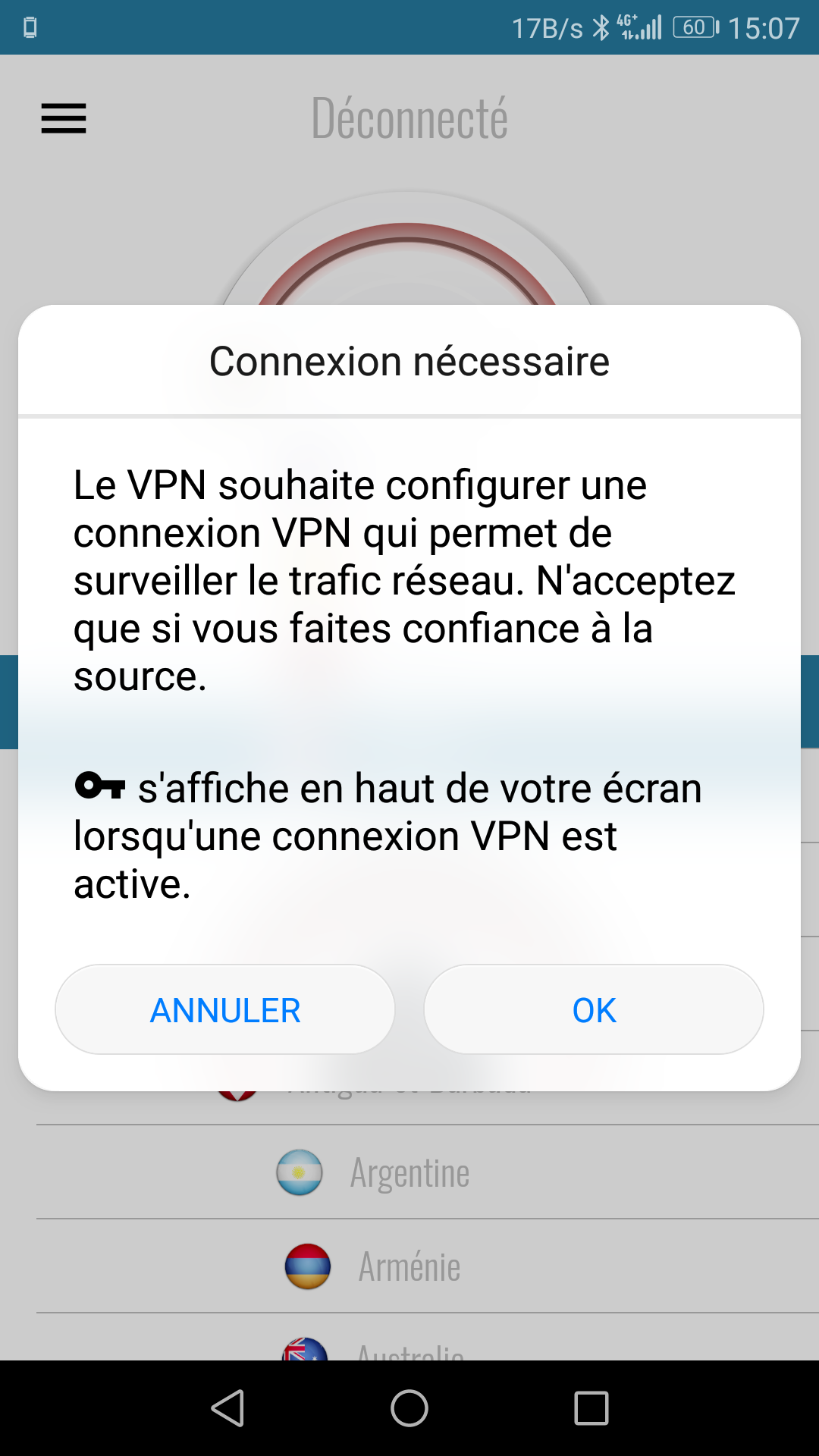Tap the system home button

pyautogui.click(x=409, y=1408)
